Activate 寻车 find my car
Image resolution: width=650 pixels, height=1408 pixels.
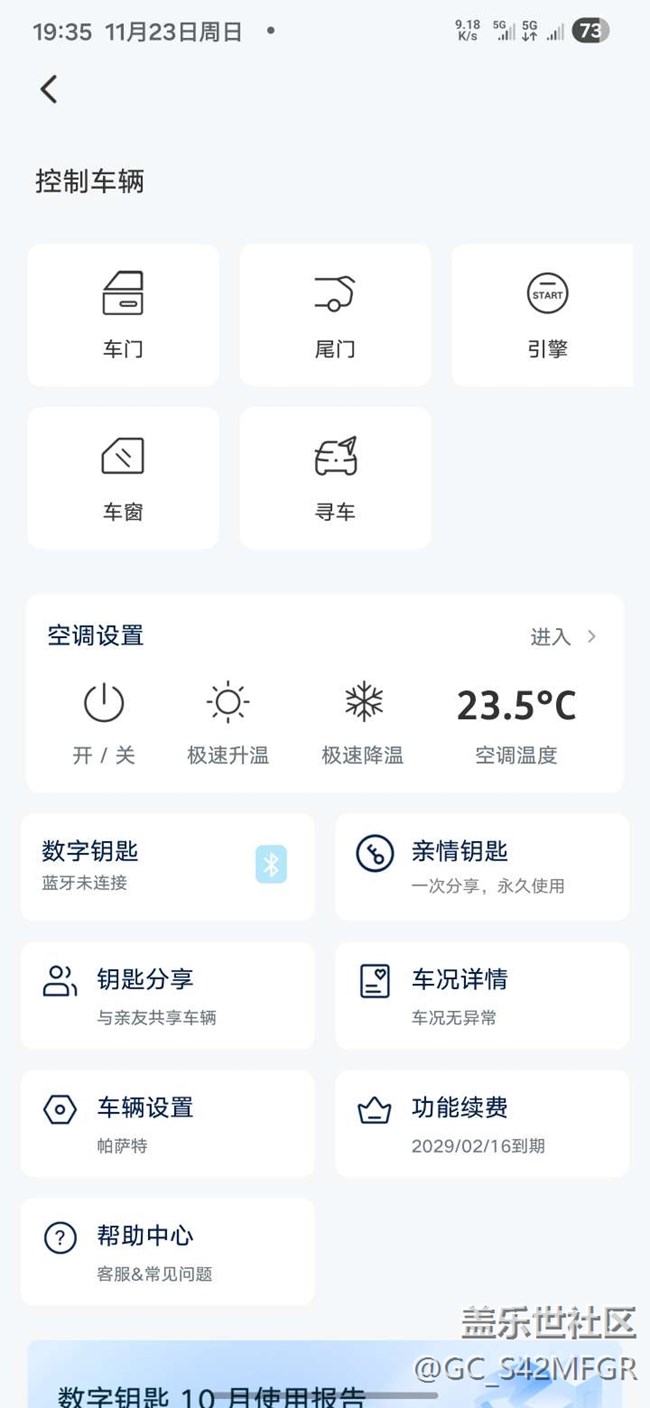click(335, 477)
